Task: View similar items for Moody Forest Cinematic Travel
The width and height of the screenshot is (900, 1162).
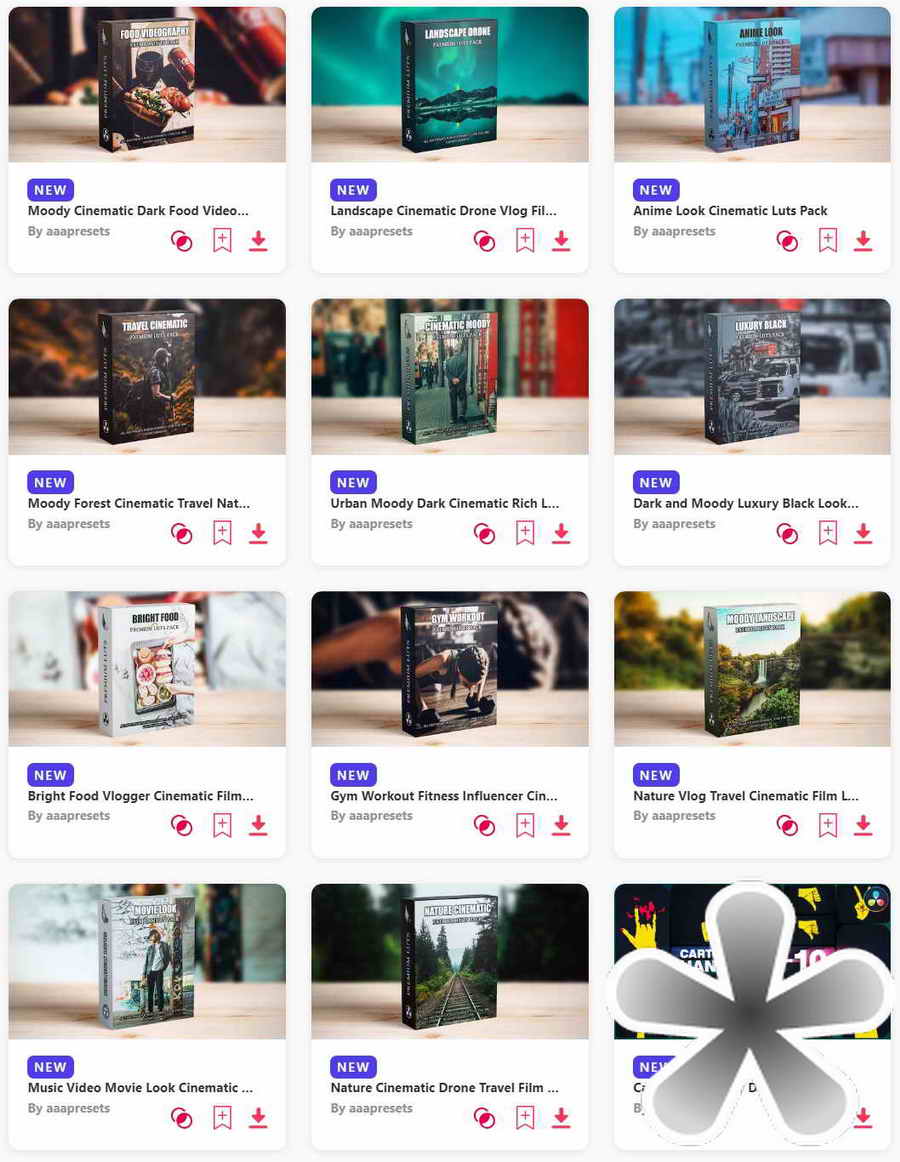Action: coord(182,534)
